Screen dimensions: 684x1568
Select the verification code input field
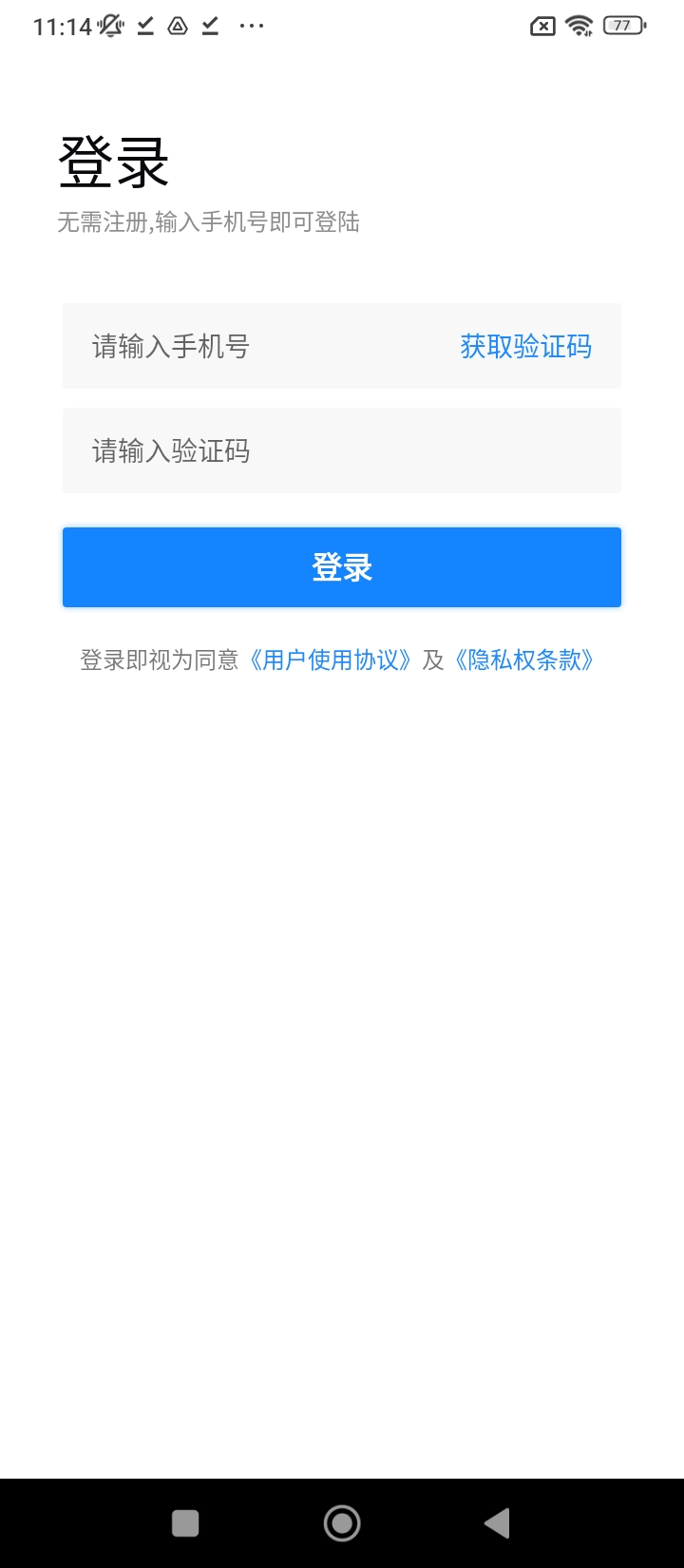click(x=342, y=450)
